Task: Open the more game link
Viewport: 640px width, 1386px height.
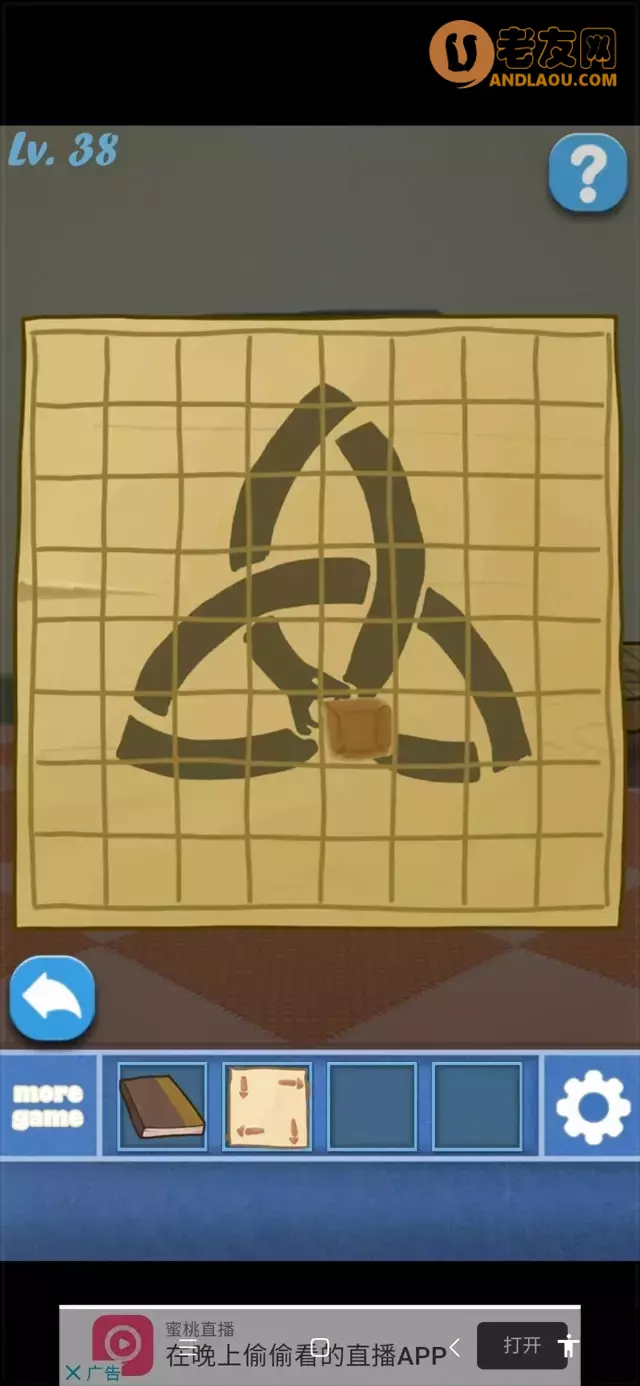Action: tap(47, 1106)
